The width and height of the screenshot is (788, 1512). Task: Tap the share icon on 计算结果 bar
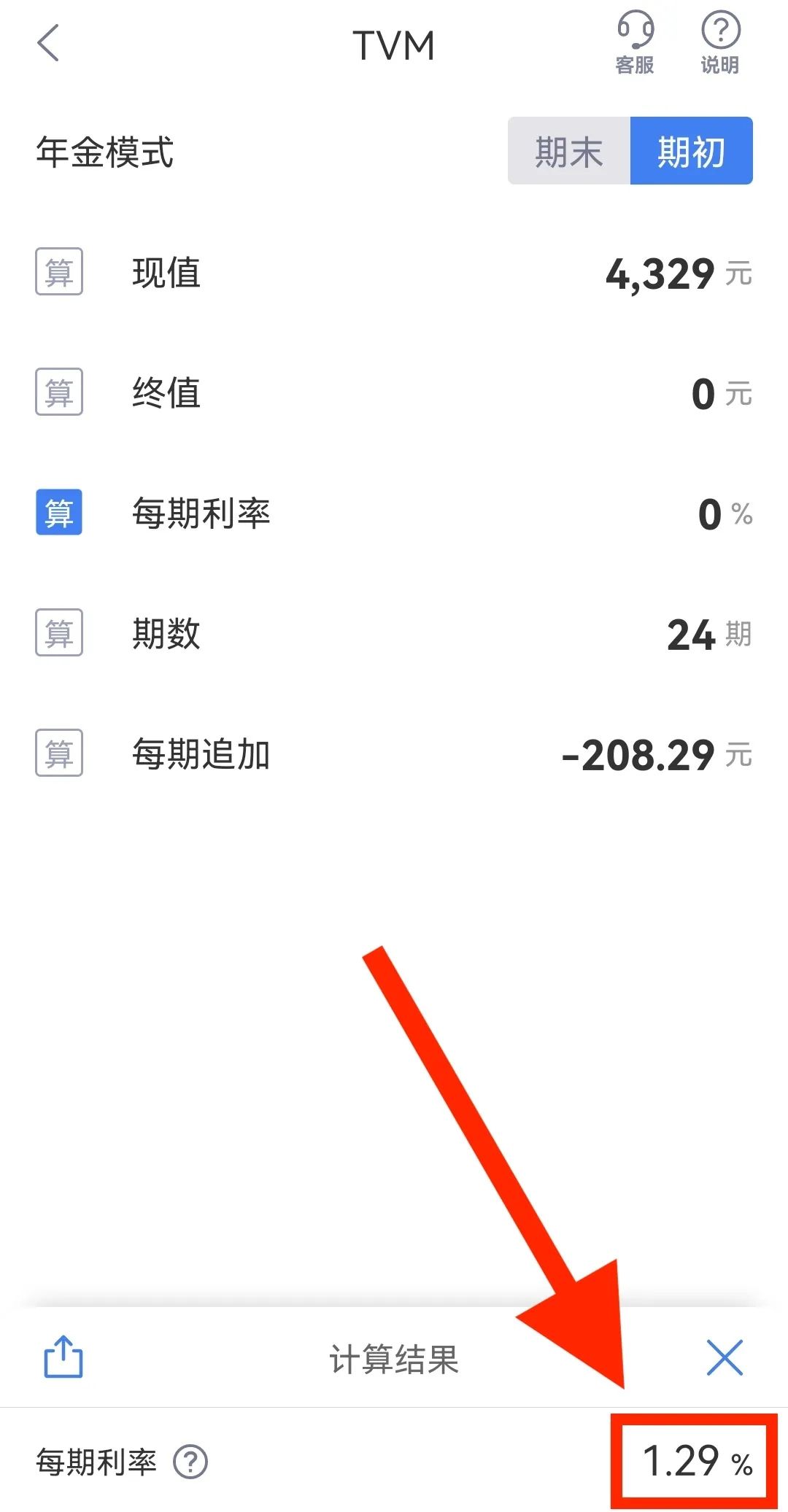tap(63, 1358)
